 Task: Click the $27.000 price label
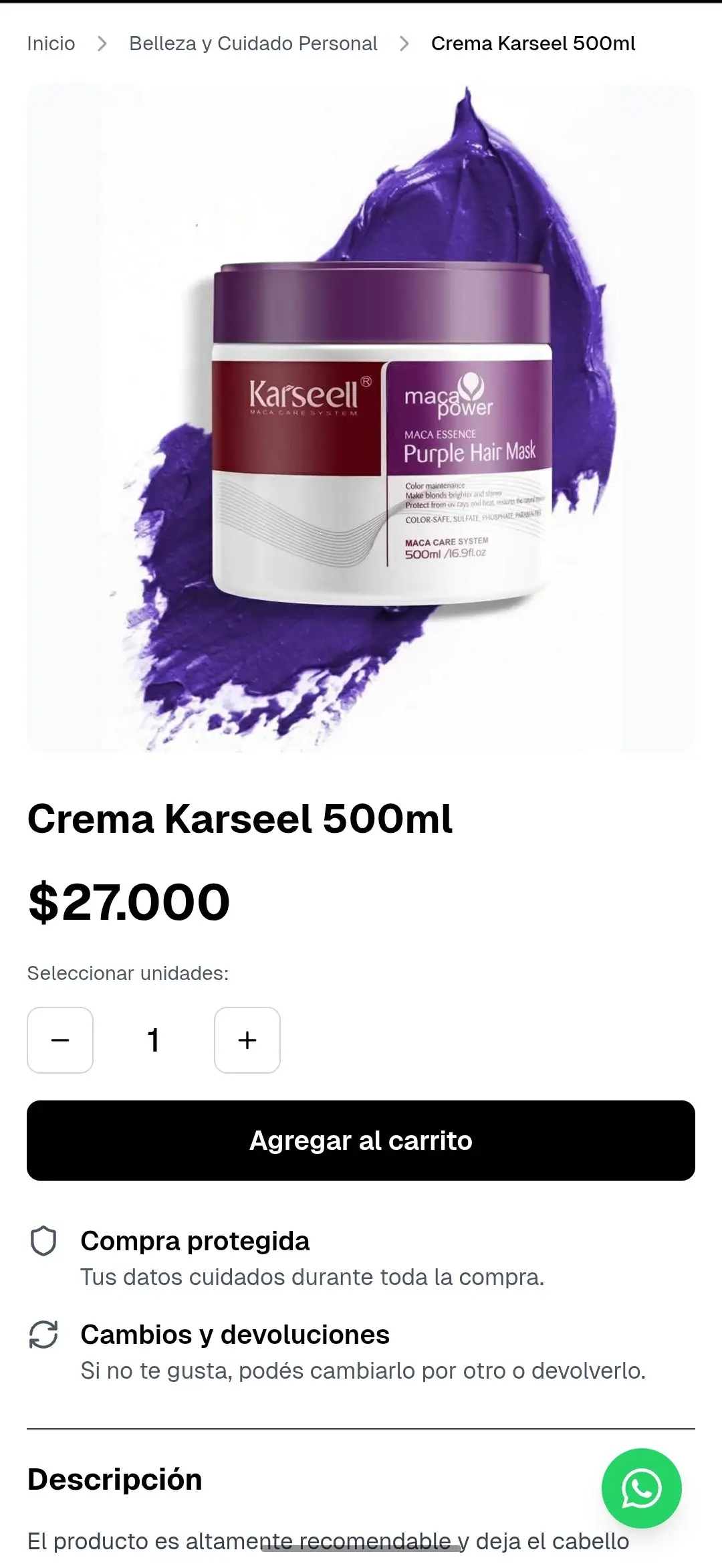coord(128,900)
